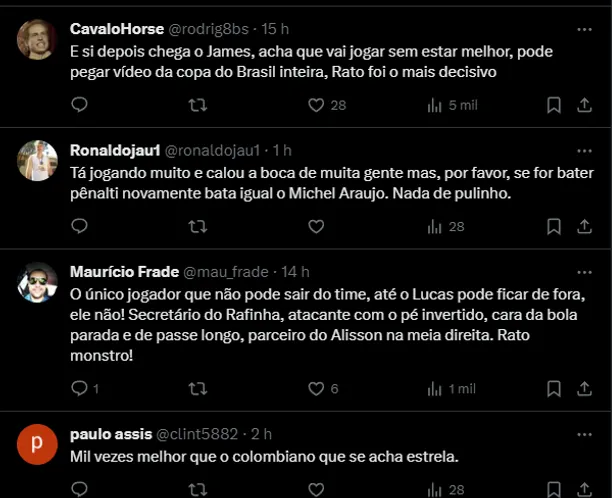Open CavaloHorse's profile picture

(x=37, y=39)
